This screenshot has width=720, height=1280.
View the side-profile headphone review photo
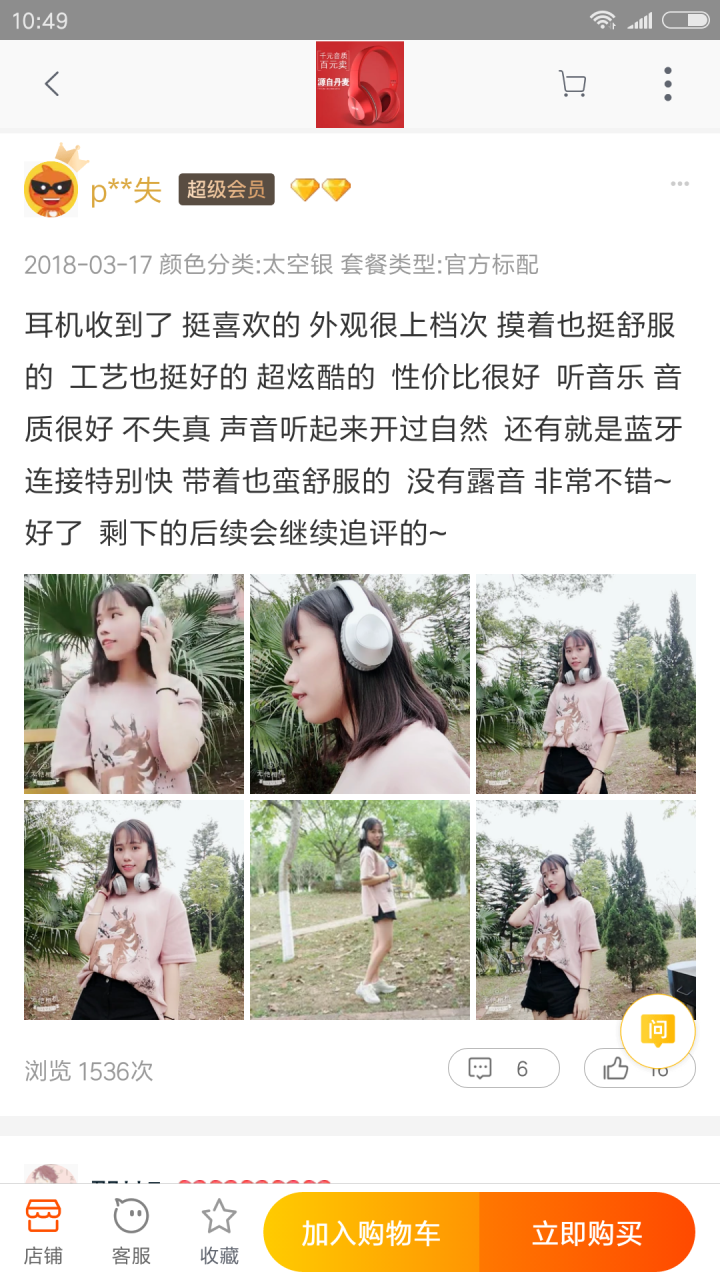(360, 684)
